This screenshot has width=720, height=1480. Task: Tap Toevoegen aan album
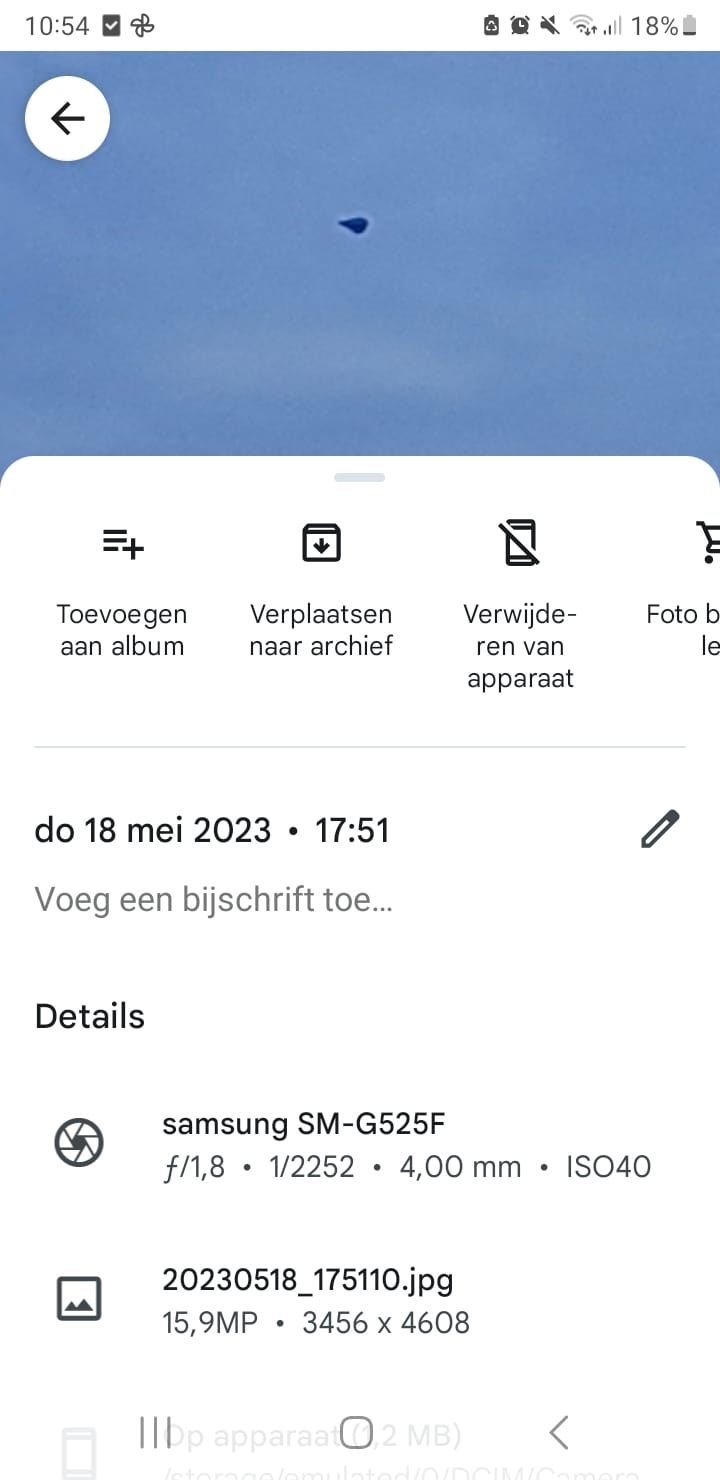[122, 590]
